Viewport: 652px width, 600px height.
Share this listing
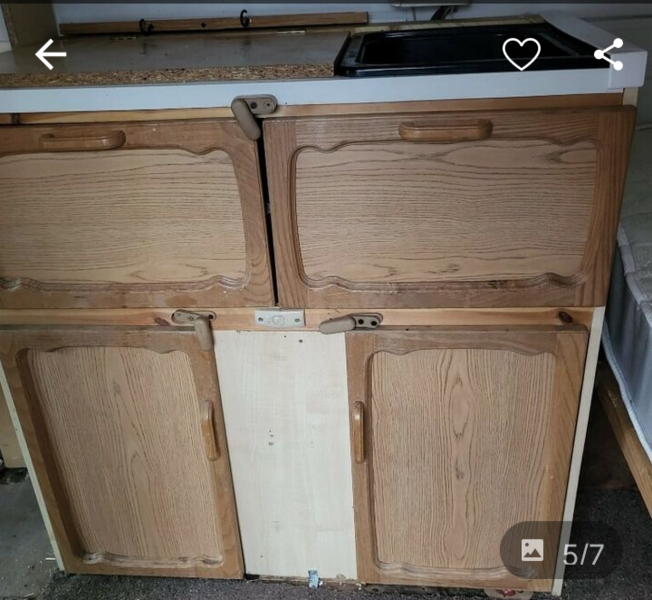click(x=608, y=54)
